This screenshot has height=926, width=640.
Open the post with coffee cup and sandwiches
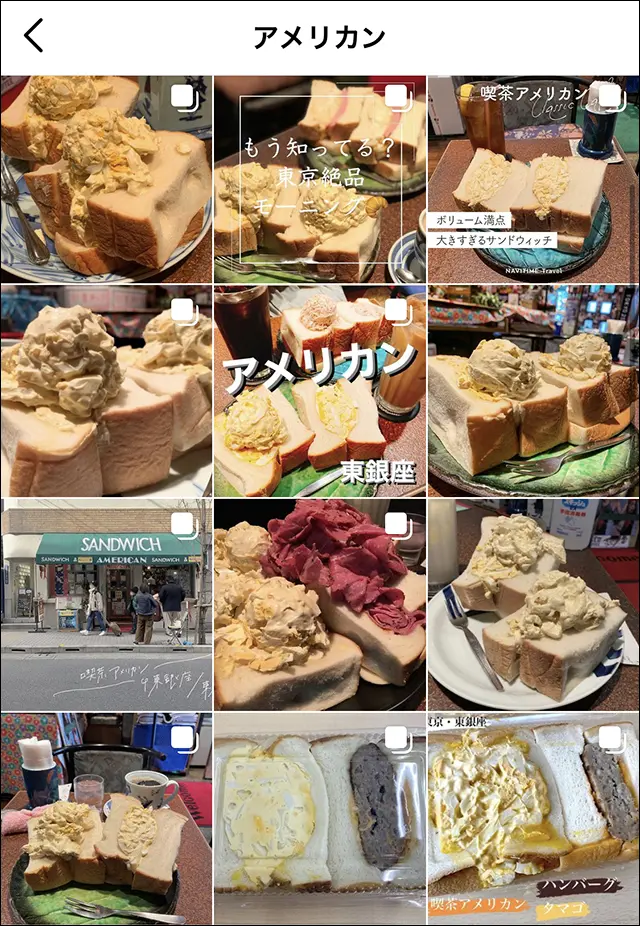click(x=106, y=818)
